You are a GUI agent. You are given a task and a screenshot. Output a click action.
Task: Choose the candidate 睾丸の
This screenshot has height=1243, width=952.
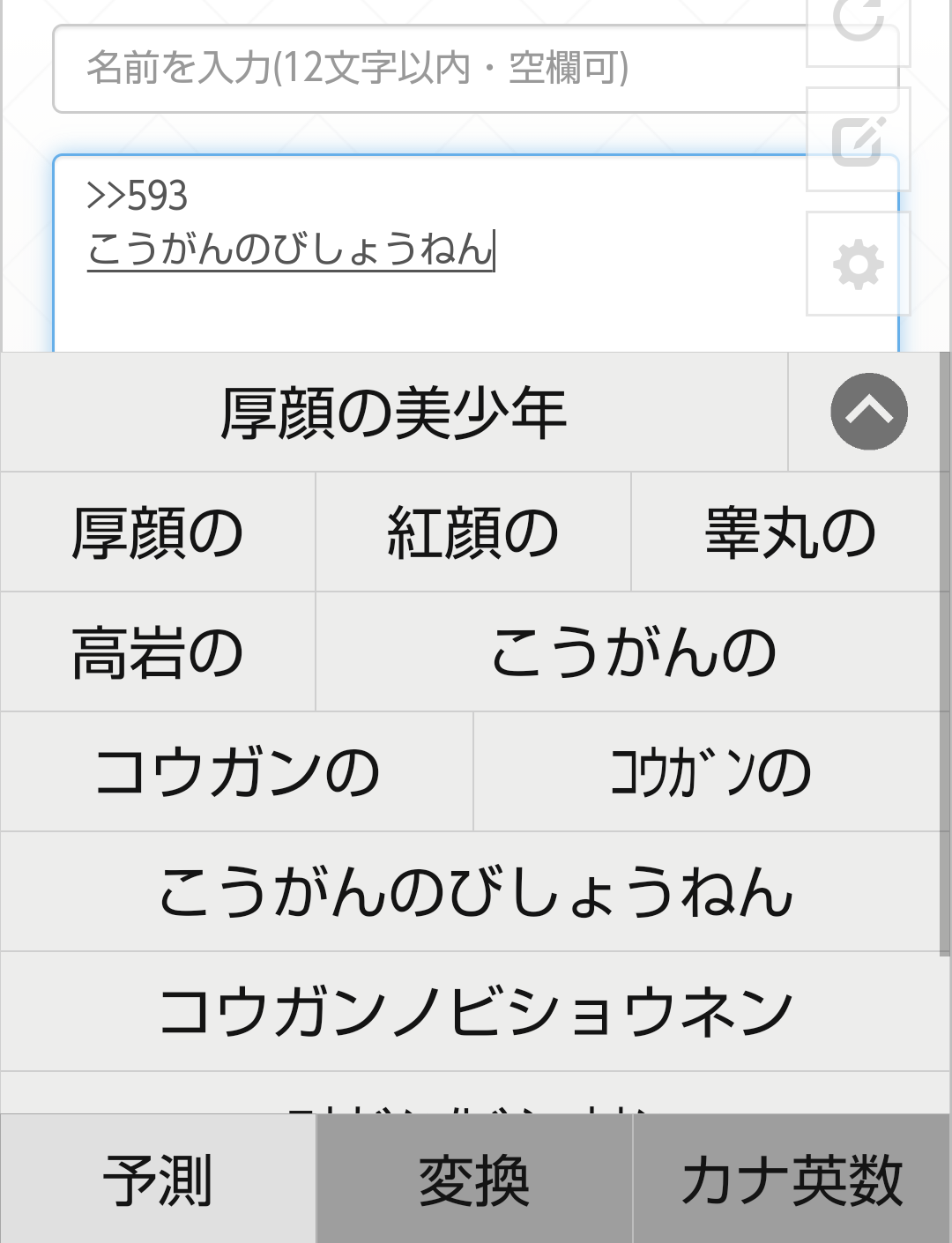click(x=790, y=532)
